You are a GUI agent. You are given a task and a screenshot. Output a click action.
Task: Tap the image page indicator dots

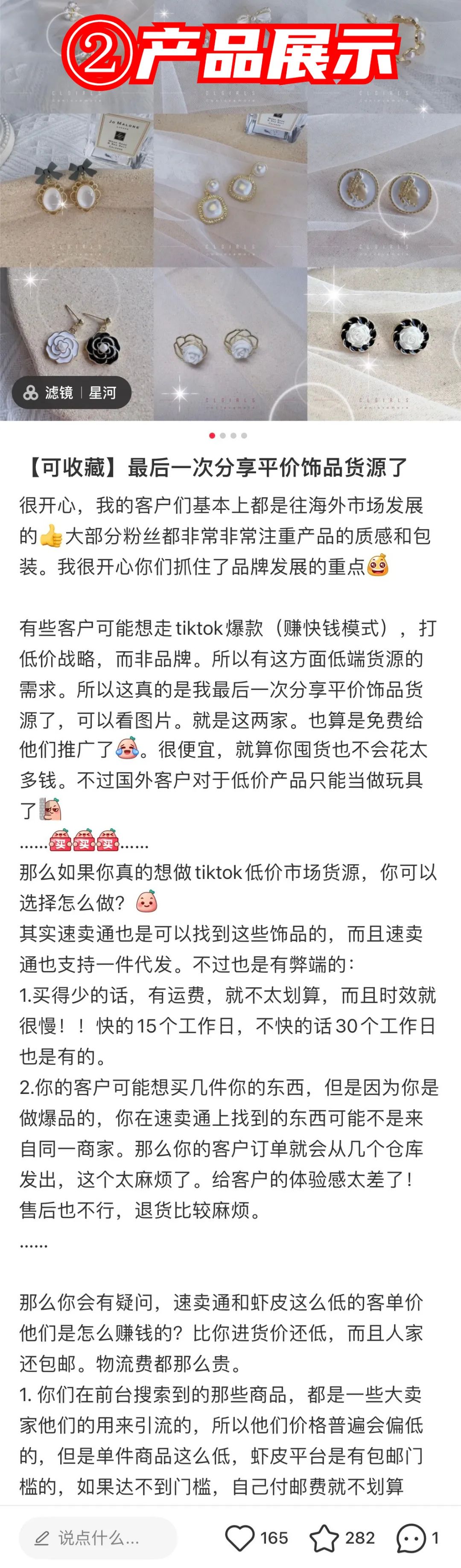[x=228, y=435]
